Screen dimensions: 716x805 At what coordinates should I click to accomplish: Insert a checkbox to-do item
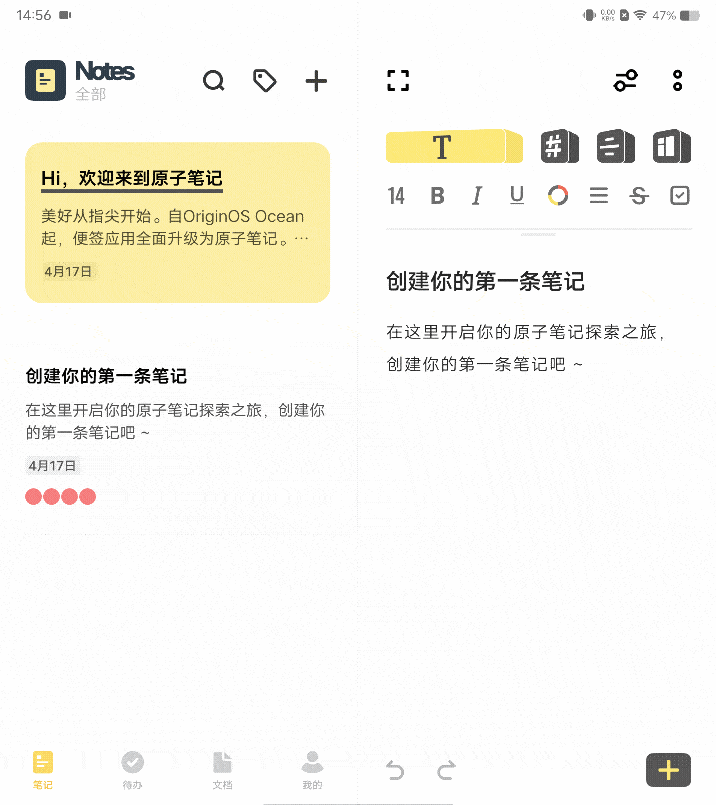coord(680,196)
